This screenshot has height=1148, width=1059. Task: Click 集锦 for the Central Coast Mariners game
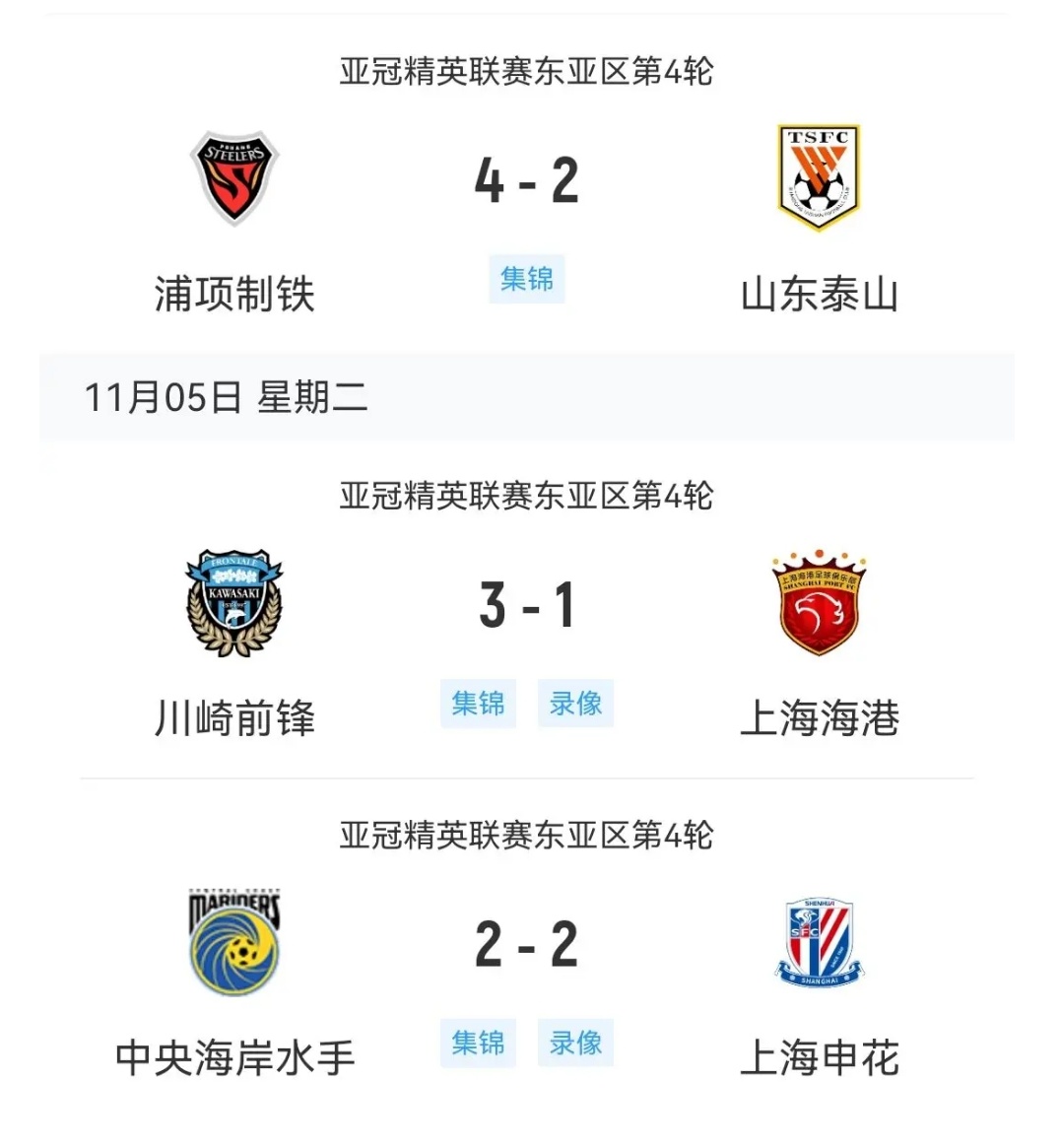(x=478, y=1042)
